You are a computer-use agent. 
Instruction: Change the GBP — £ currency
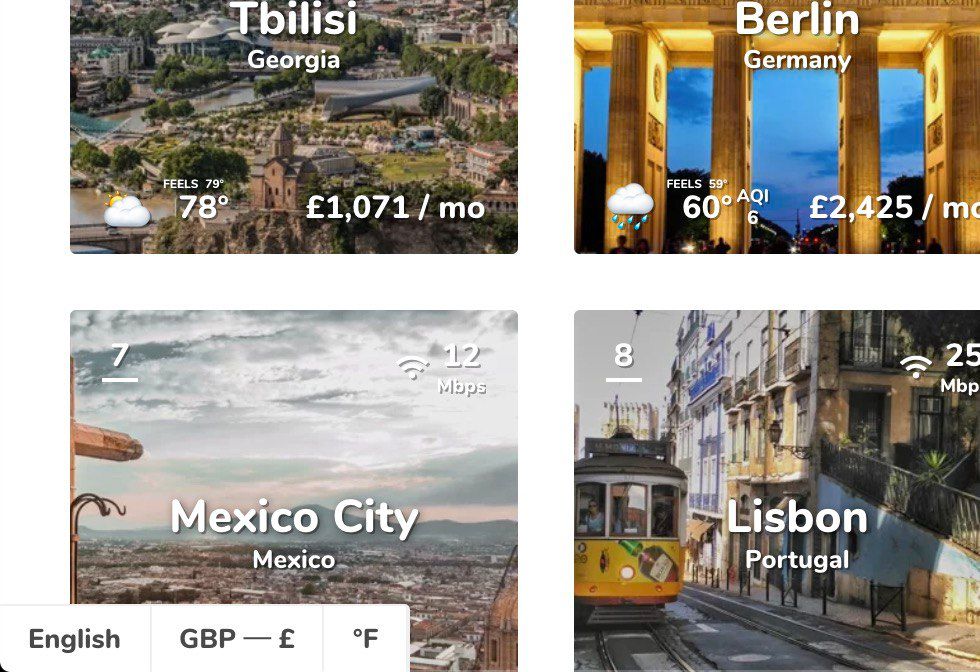(237, 639)
